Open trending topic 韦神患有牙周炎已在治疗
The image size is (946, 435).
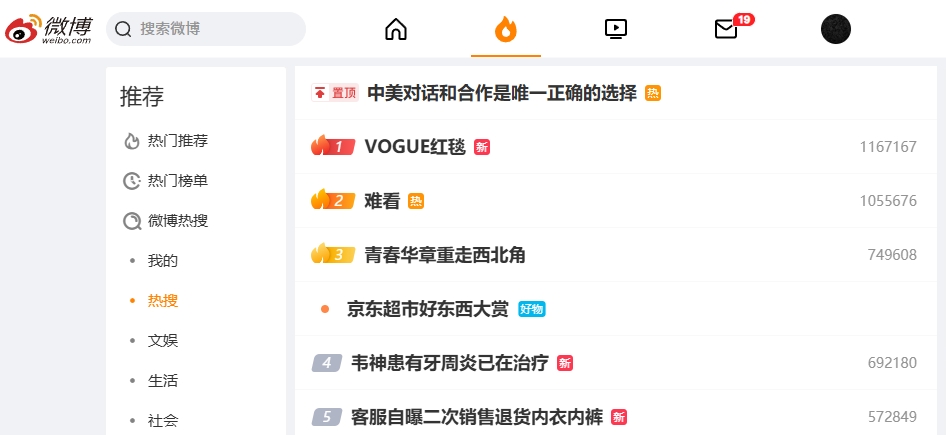449,363
